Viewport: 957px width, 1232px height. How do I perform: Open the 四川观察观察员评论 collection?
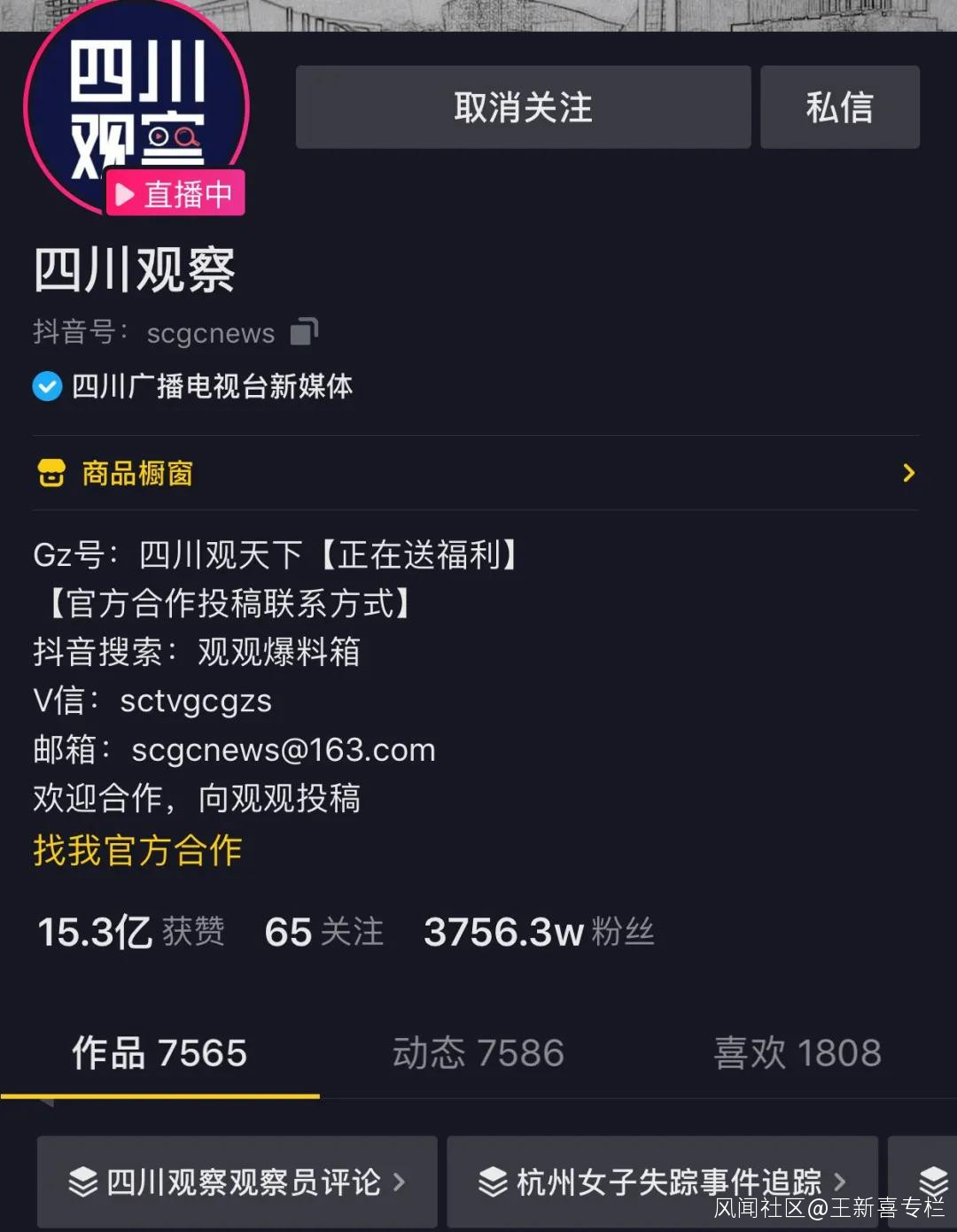(237, 1182)
